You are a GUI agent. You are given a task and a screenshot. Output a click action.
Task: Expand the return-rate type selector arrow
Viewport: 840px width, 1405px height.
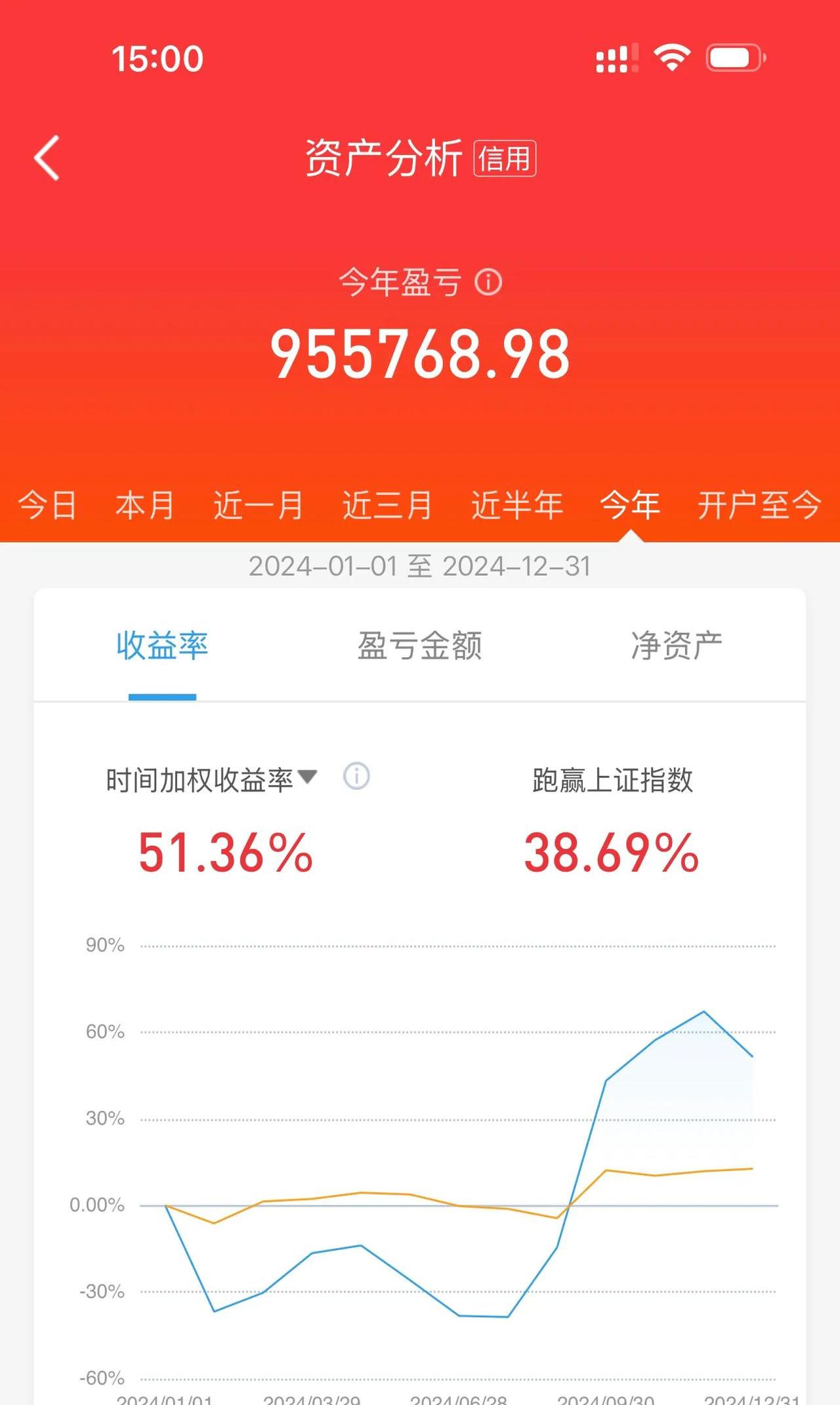(x=308, y=777)
